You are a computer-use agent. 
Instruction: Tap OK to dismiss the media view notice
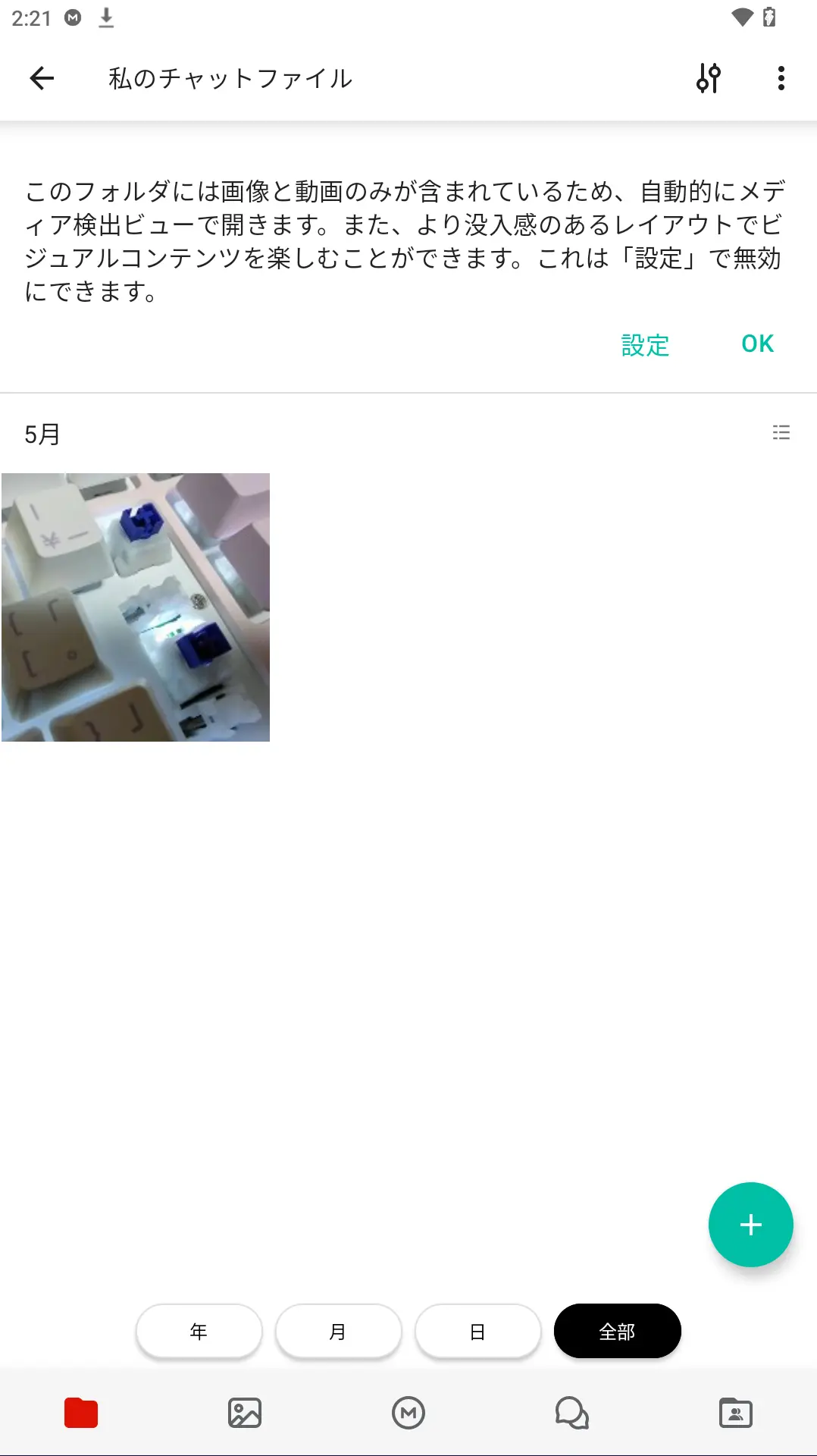pyautogui.click(x=756, y=344)
